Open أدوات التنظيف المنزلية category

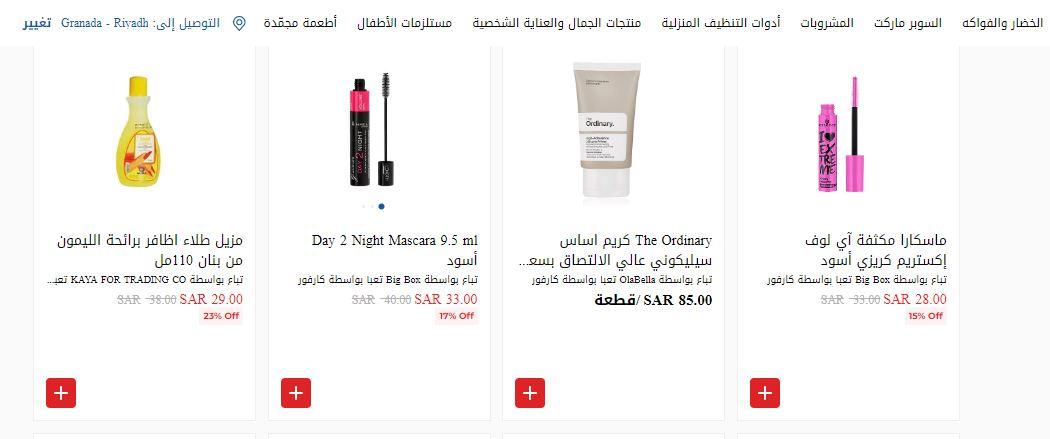[721, 22]
